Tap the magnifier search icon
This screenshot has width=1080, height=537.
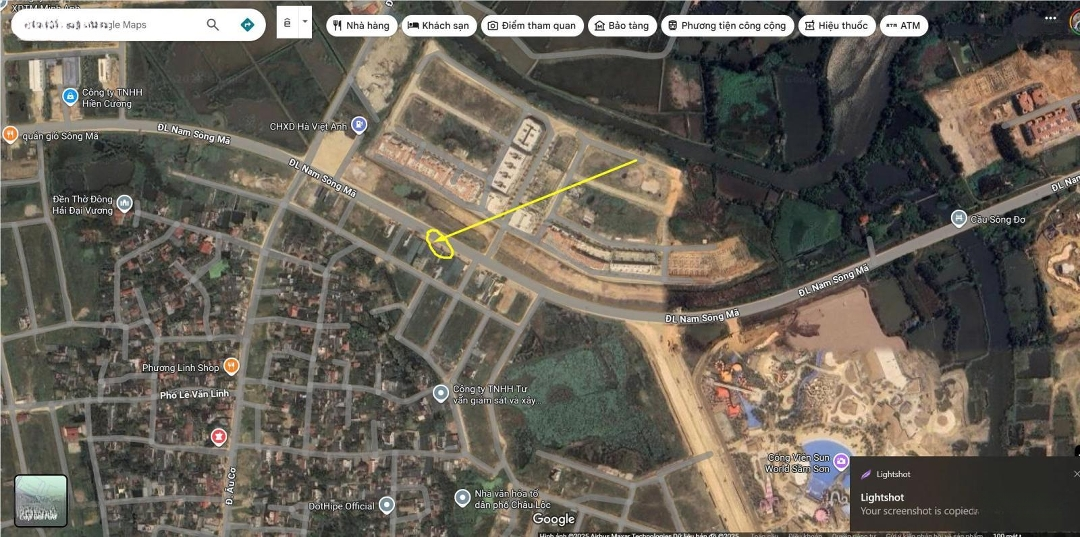[x=213, y=25]
